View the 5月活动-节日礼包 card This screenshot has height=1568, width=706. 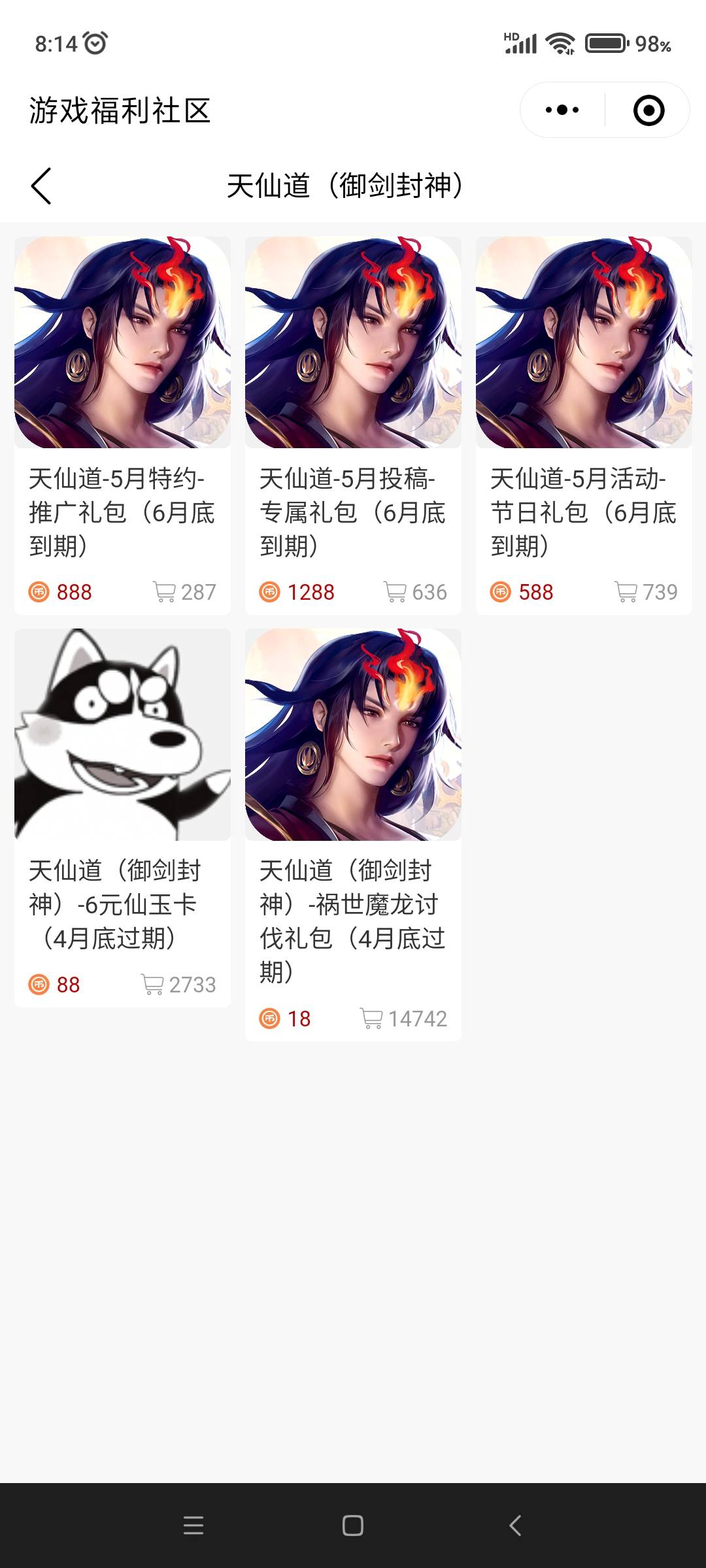(584, 425)
